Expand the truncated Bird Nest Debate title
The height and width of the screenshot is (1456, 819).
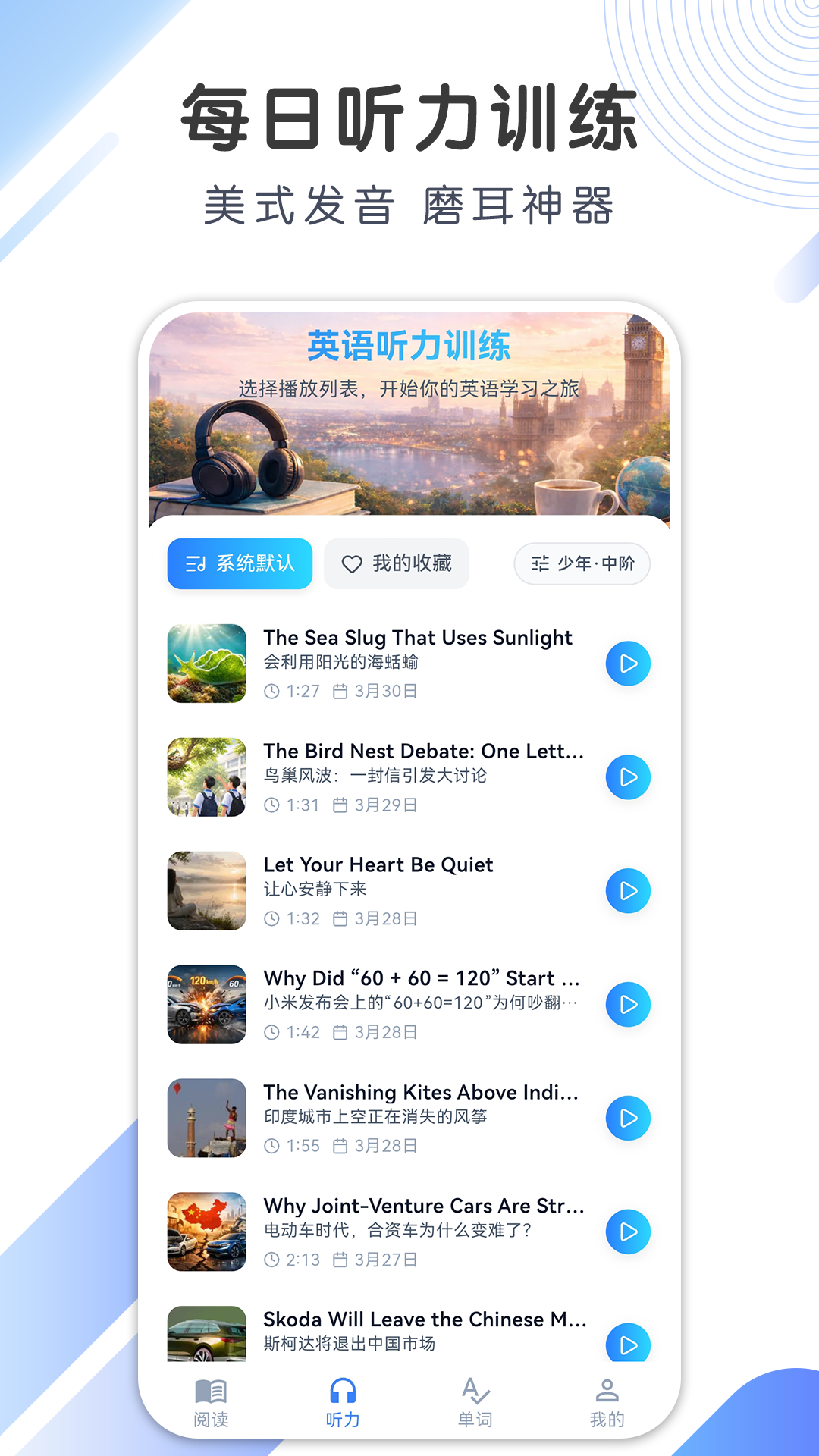[x=423, y=752]
